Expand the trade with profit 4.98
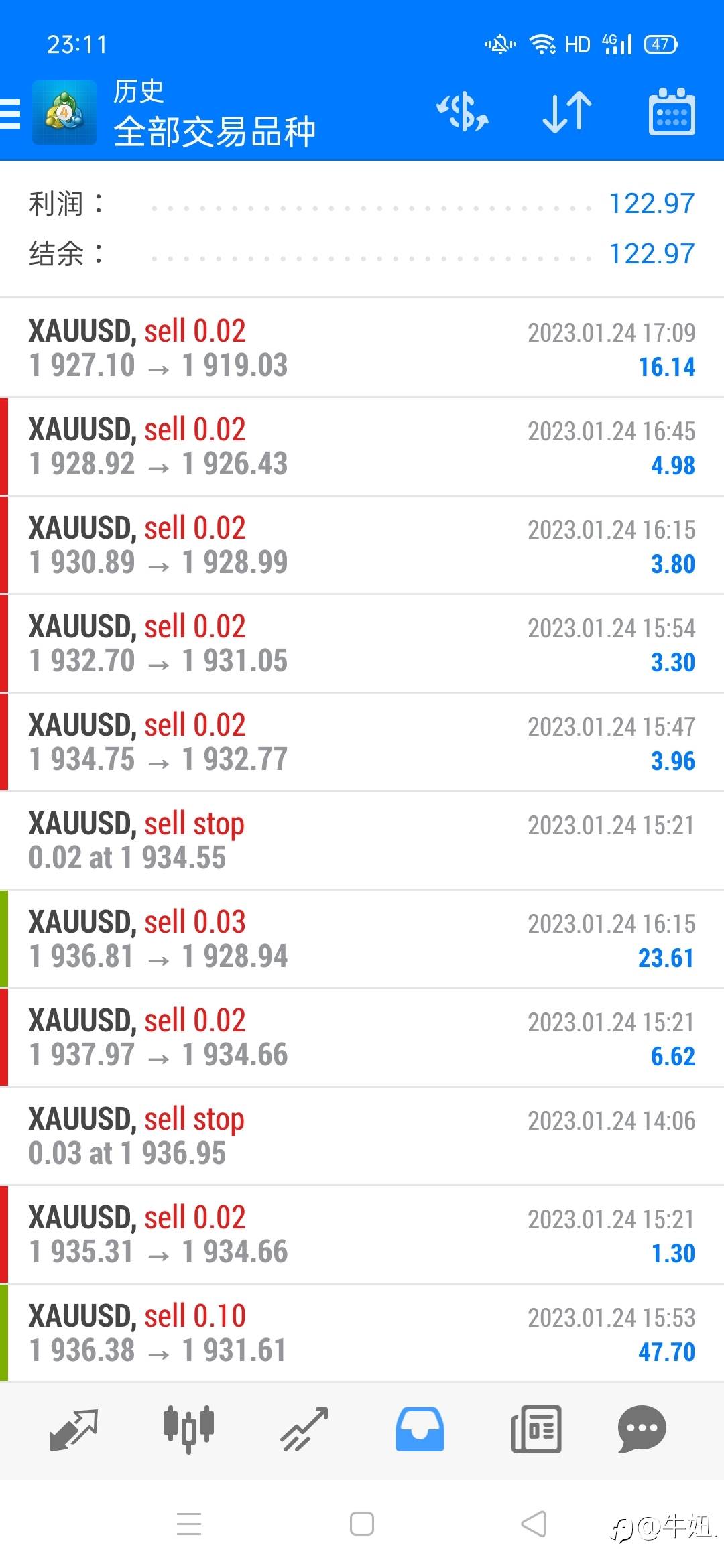Viewport: 724px width, 1568px height. click(362, 447)
